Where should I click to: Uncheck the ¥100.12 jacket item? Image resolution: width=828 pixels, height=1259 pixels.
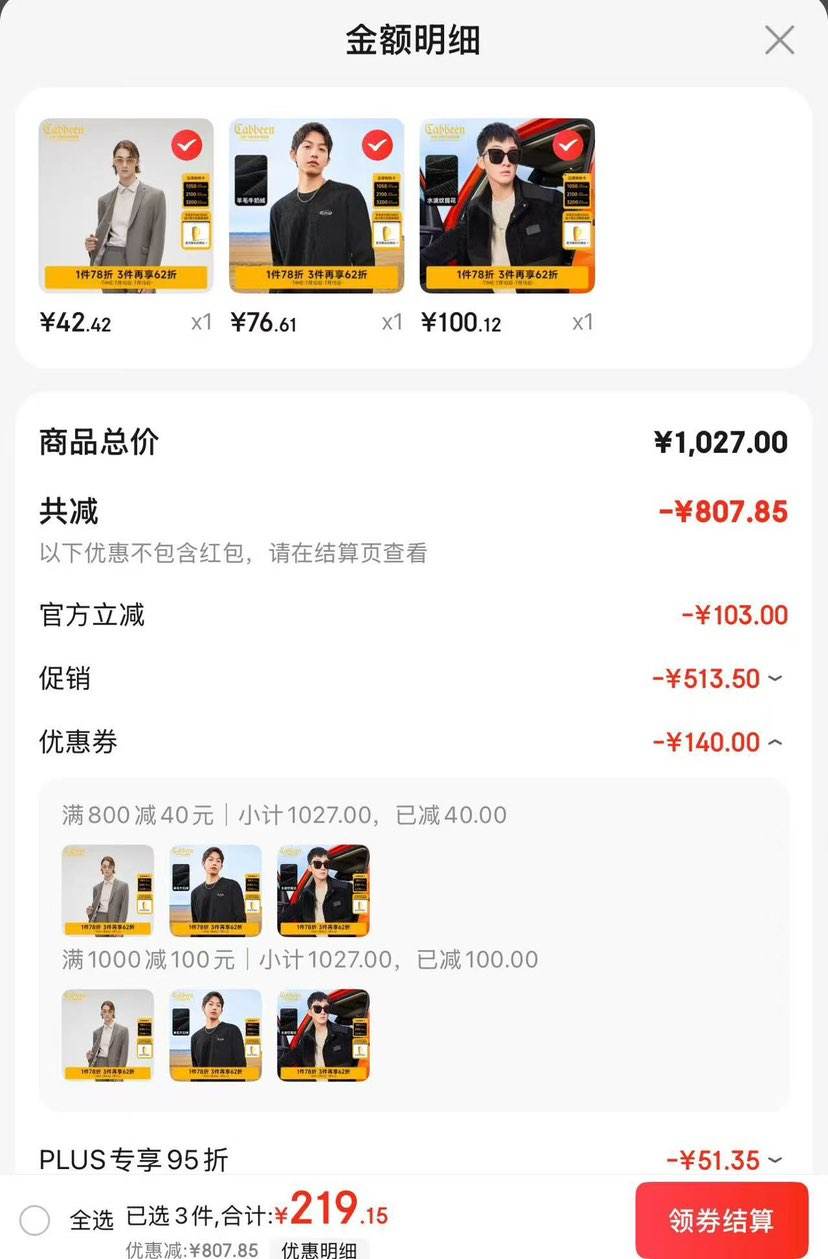pyautogui.click(x=567, y=146)
